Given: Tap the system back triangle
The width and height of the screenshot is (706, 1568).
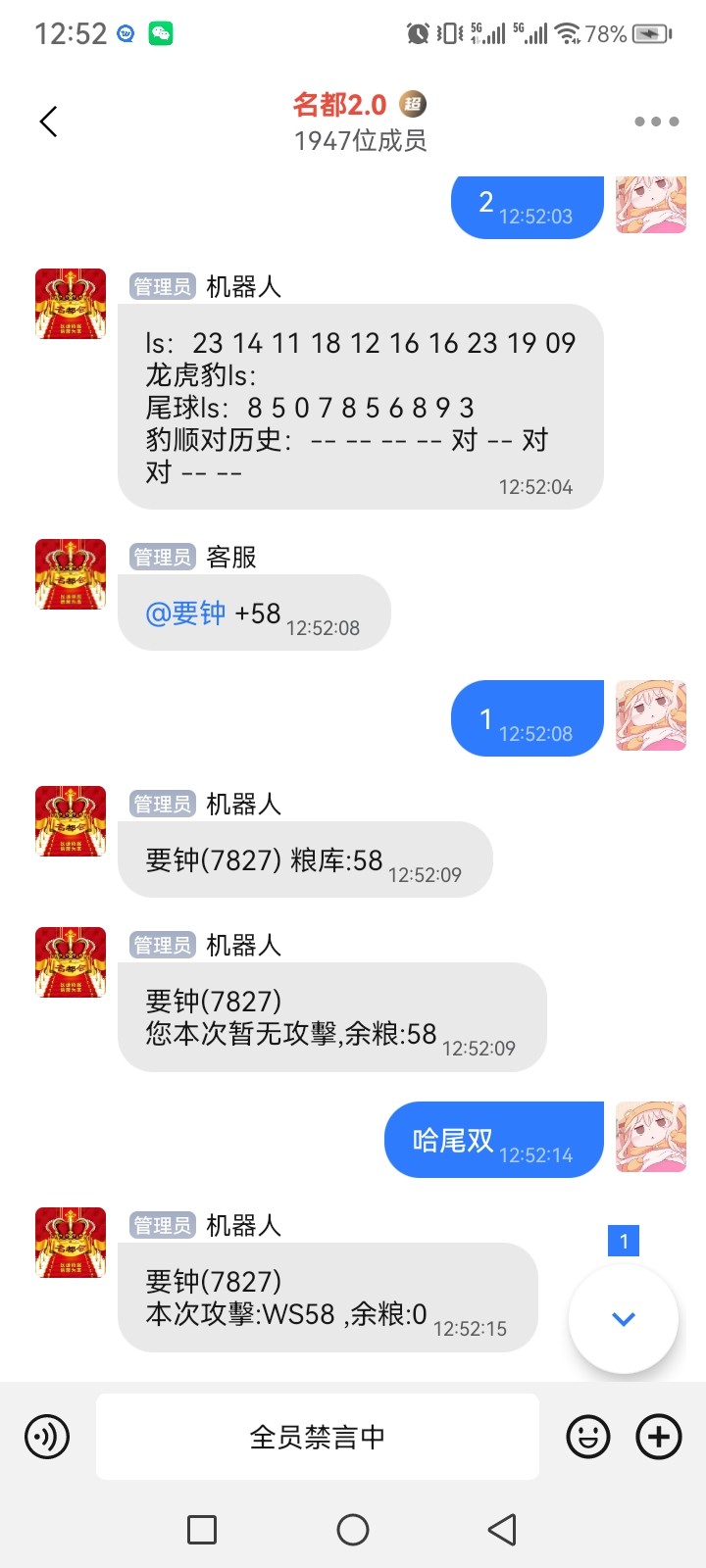Looking at the screenshot, I should click(x=502, y=1529).
